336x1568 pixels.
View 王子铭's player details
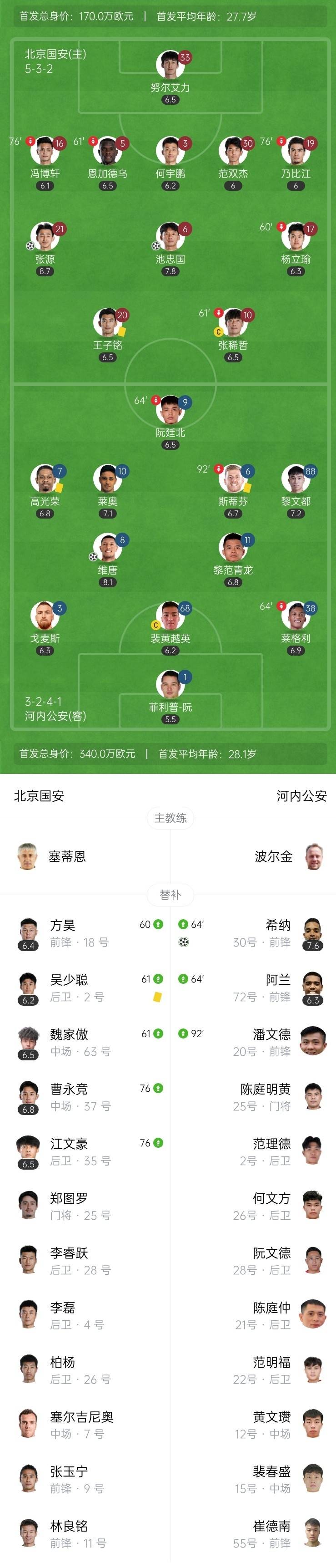coord(108,323)
